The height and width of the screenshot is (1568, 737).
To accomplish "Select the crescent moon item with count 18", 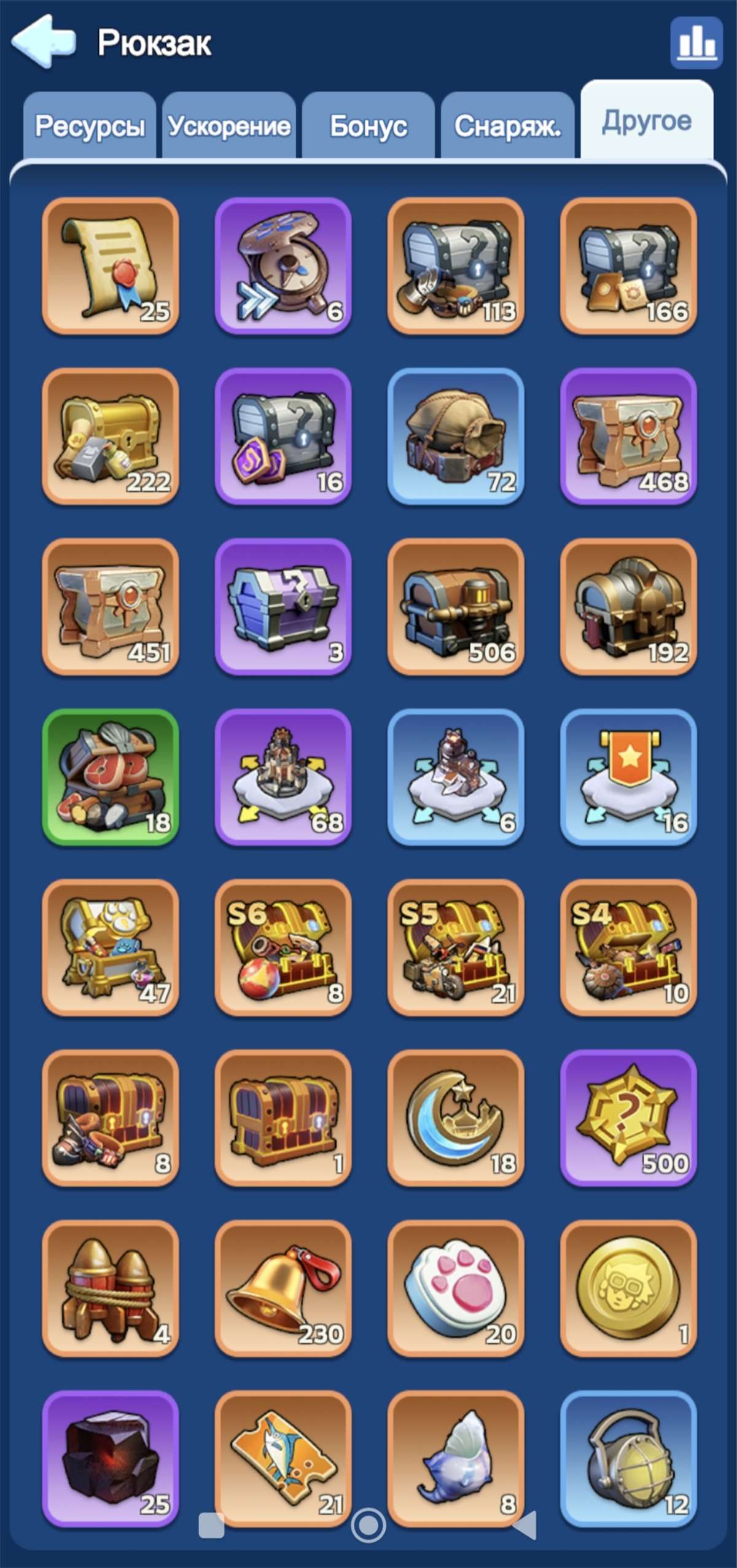I will [x=456, y=1118].
